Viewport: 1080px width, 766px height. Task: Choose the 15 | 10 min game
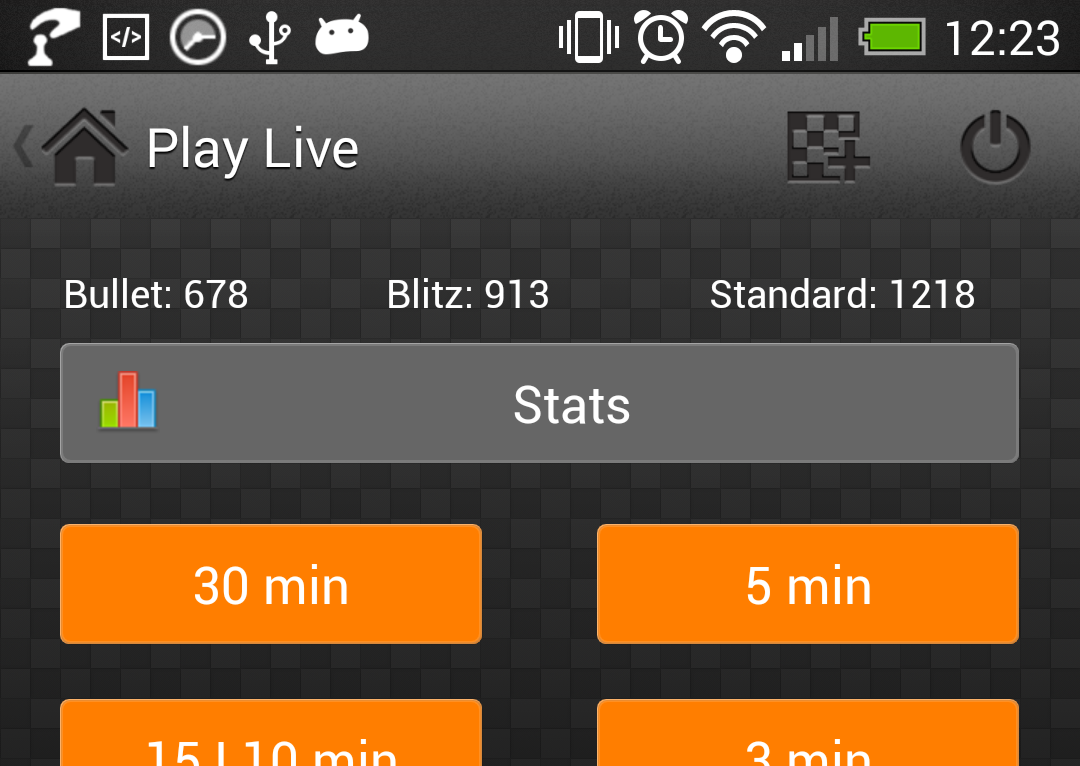point(271,738)
